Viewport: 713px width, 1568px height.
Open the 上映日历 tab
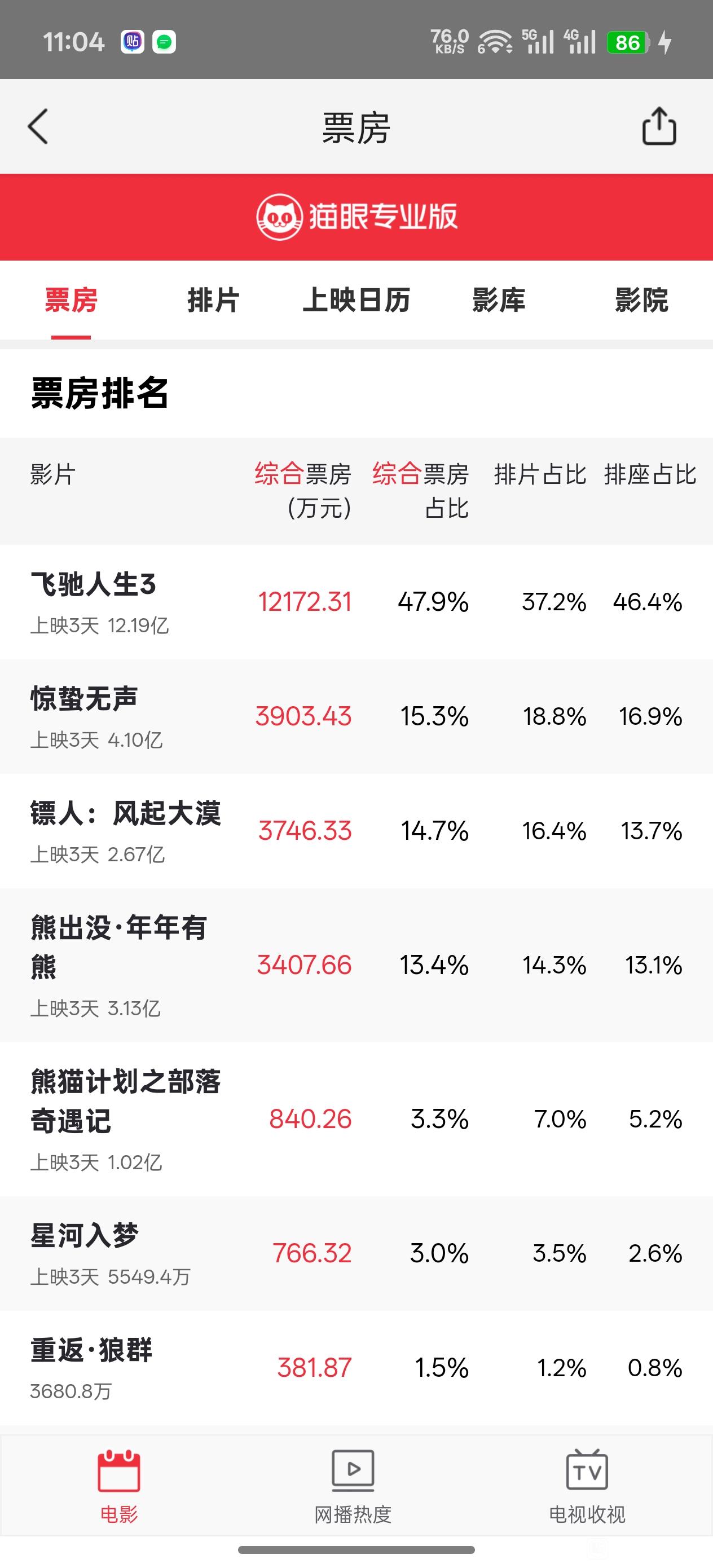(x=356, y=300)
